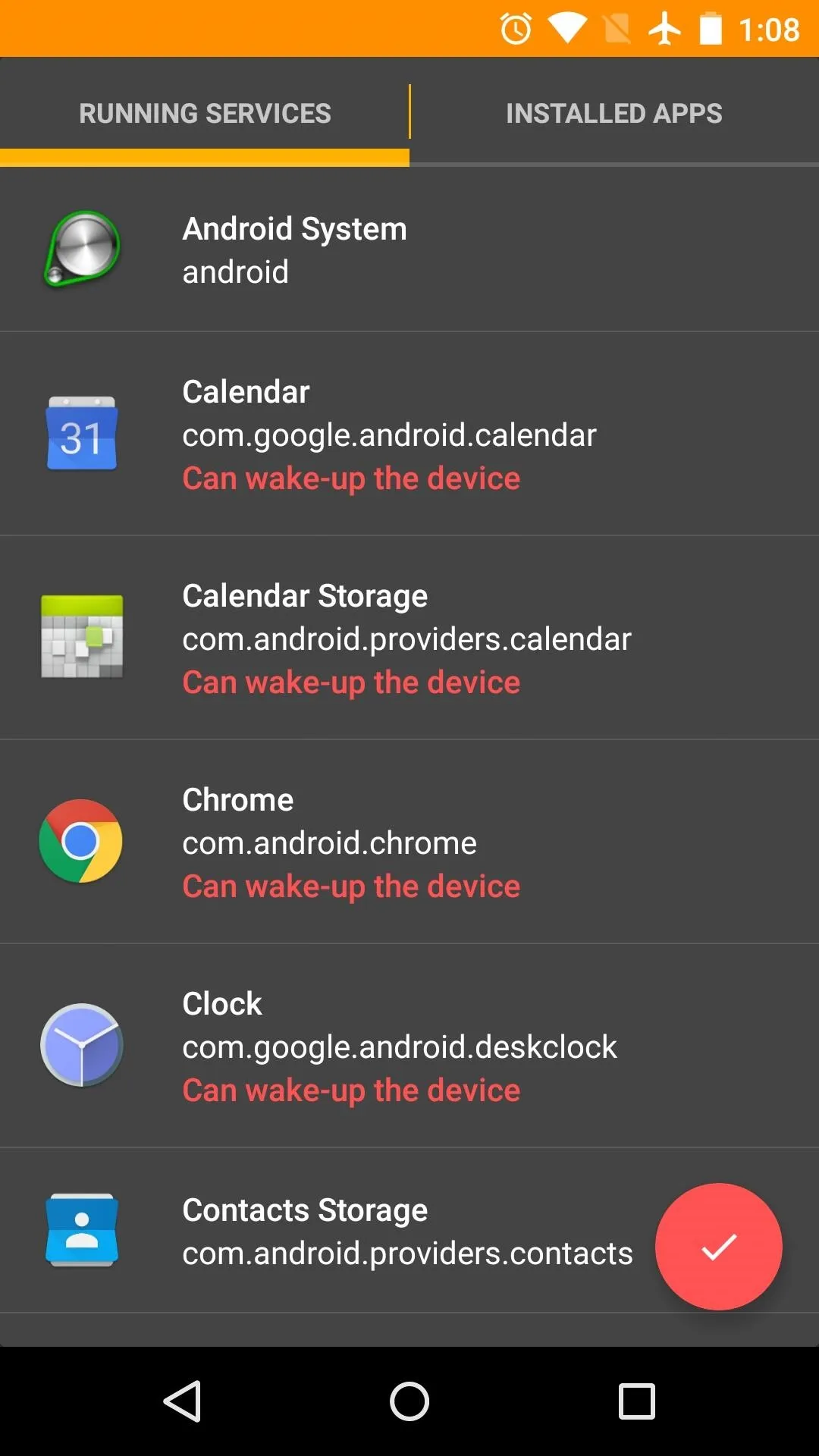Open the Calendar Storage entry
This screenshot has height=1456, width=819.
409,638
